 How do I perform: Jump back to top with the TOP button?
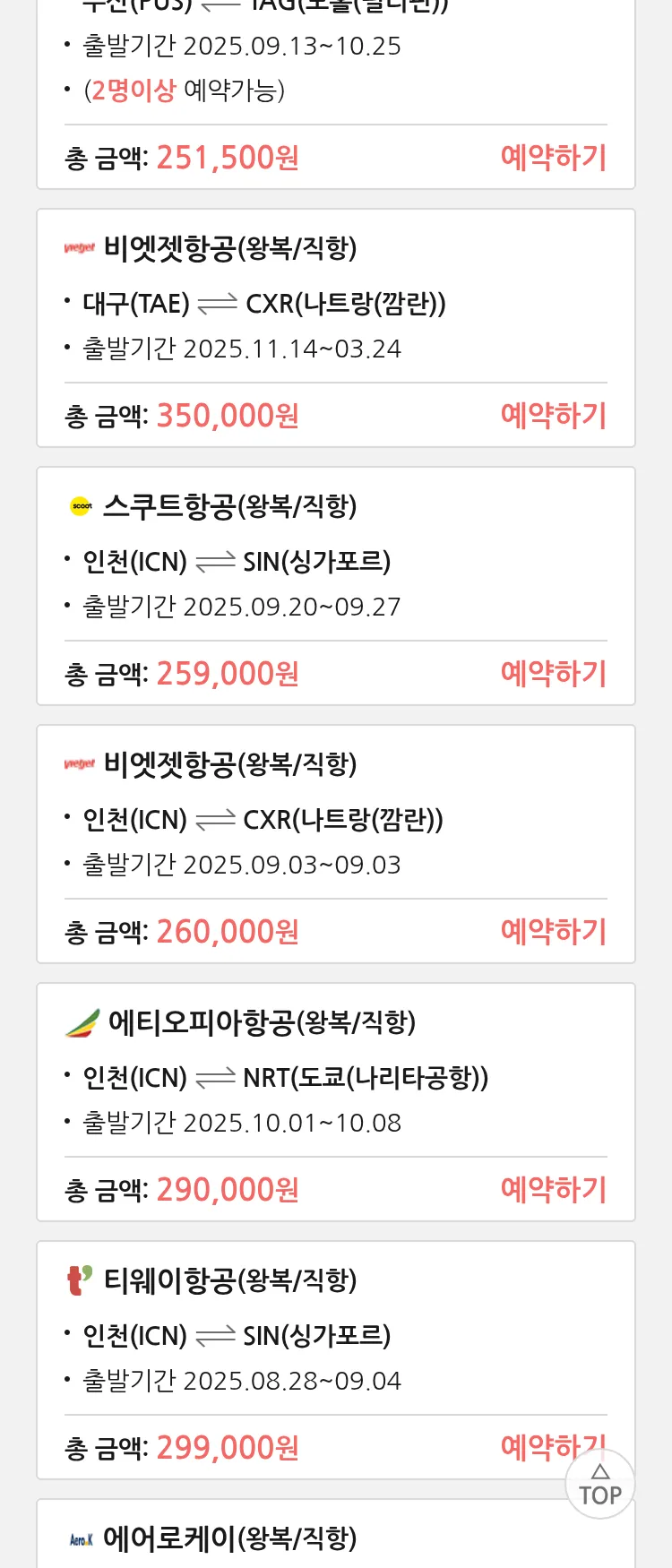(600, 1486)
